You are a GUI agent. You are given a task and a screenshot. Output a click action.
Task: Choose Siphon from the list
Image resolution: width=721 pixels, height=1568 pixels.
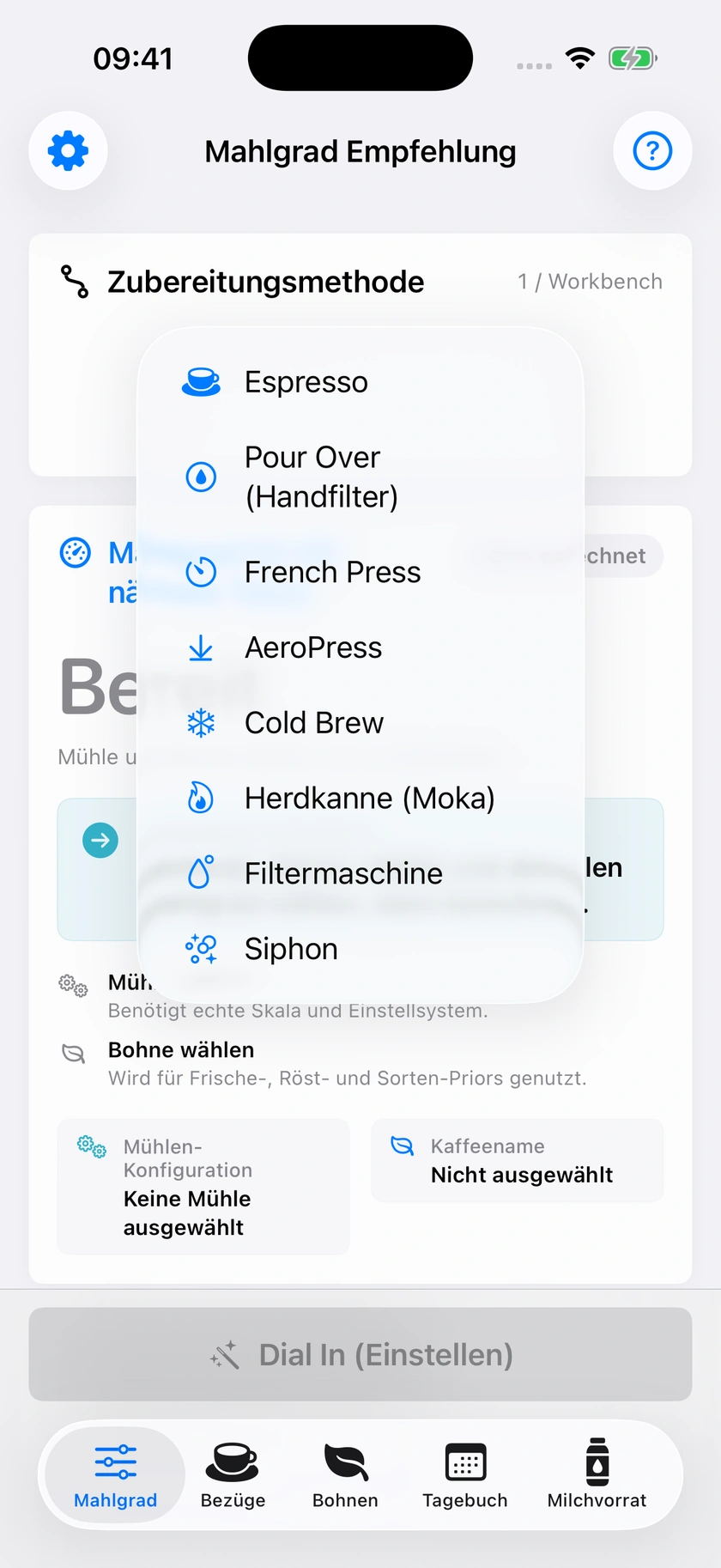360,949
